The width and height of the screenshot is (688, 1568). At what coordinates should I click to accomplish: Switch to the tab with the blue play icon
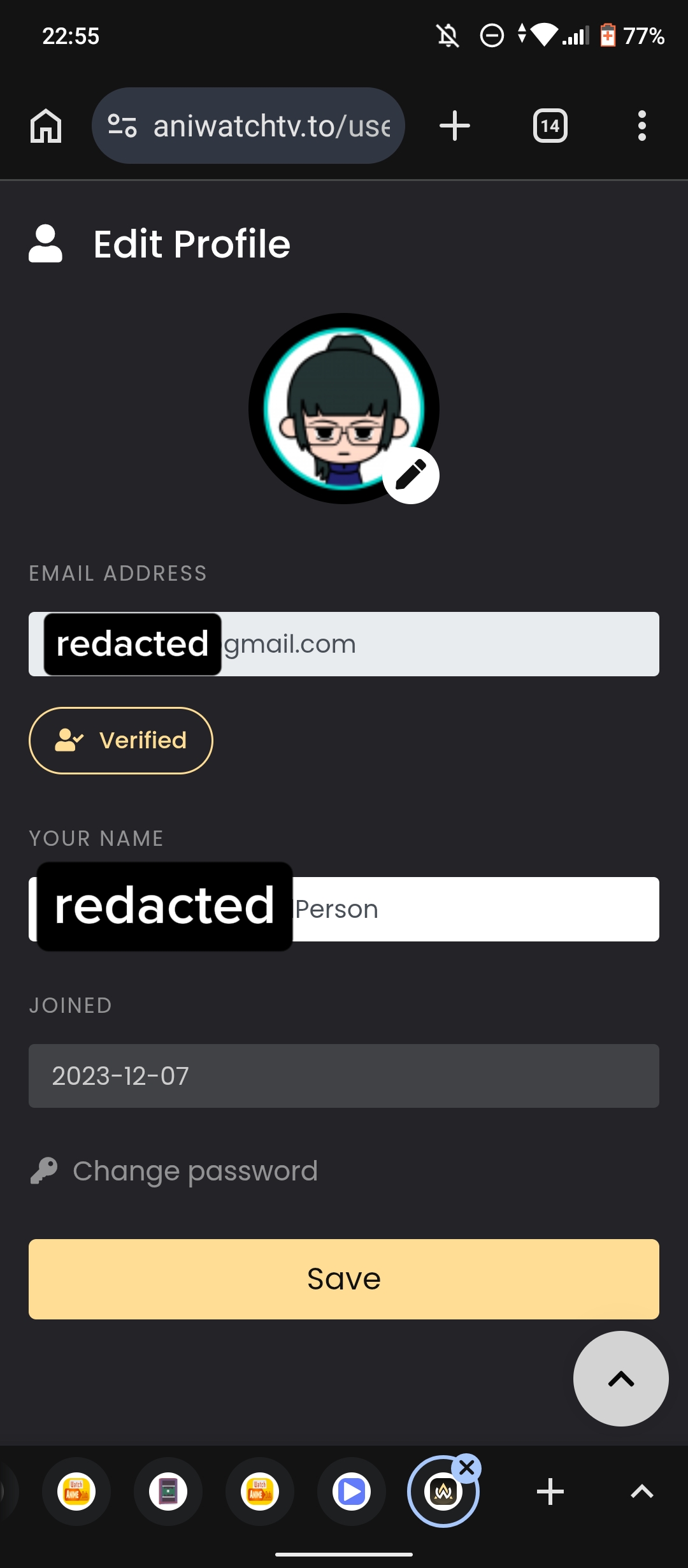point(352,1492)
